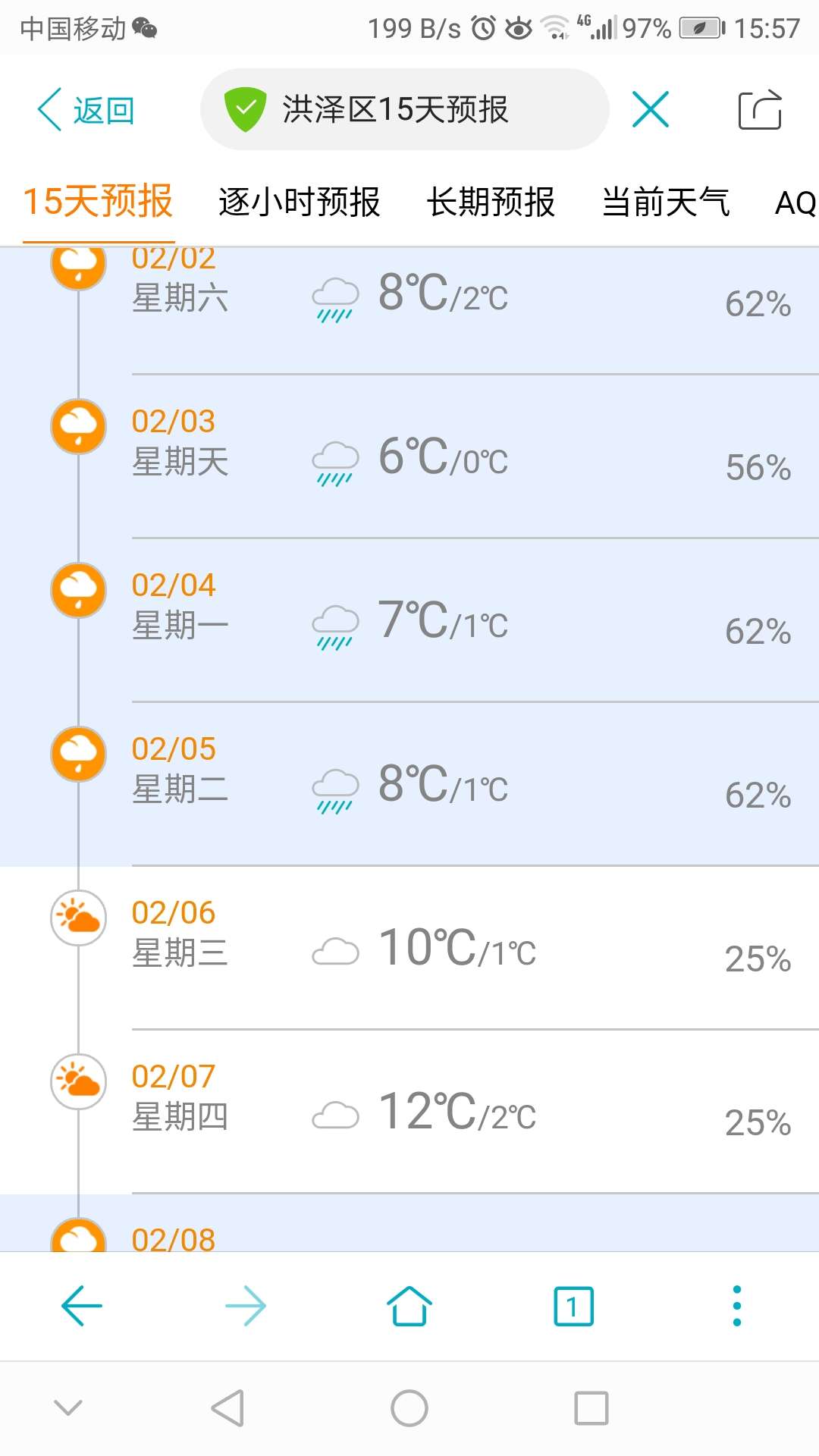The image size is (819, 1456).
Task: Open the browser tabs switcher
Action: [x=573, y=1306]
